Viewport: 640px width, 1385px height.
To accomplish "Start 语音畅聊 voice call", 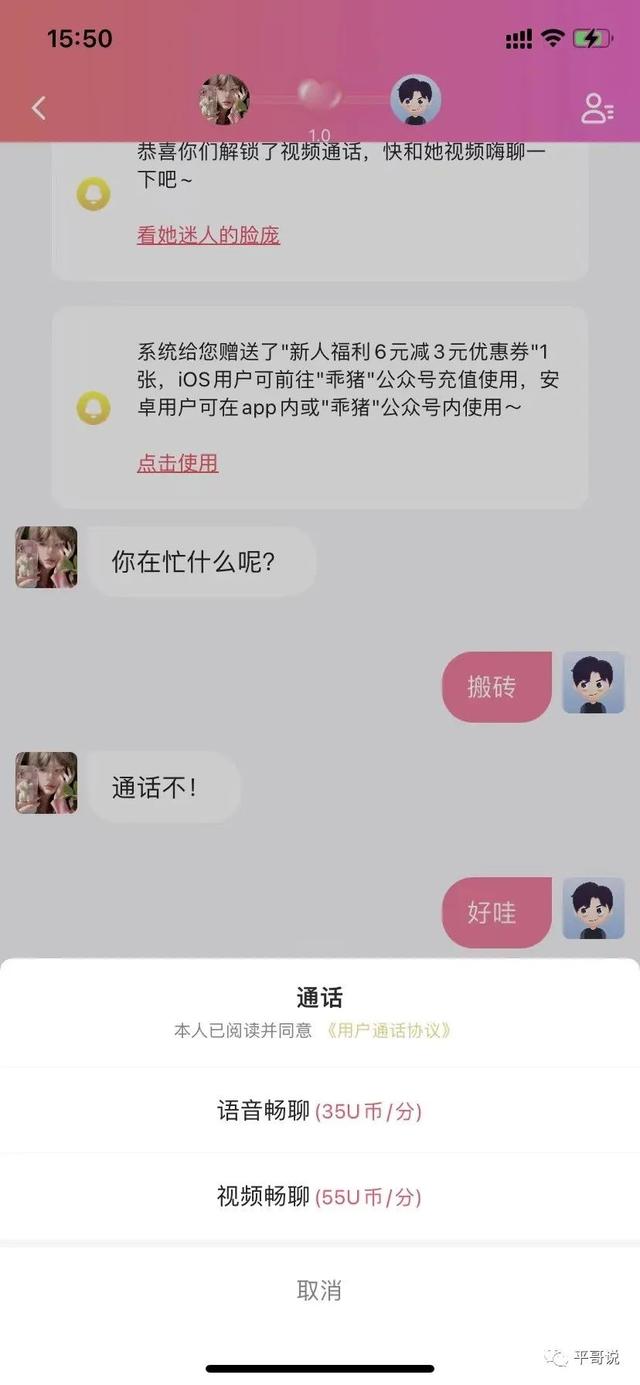I will coord(319,1111).
